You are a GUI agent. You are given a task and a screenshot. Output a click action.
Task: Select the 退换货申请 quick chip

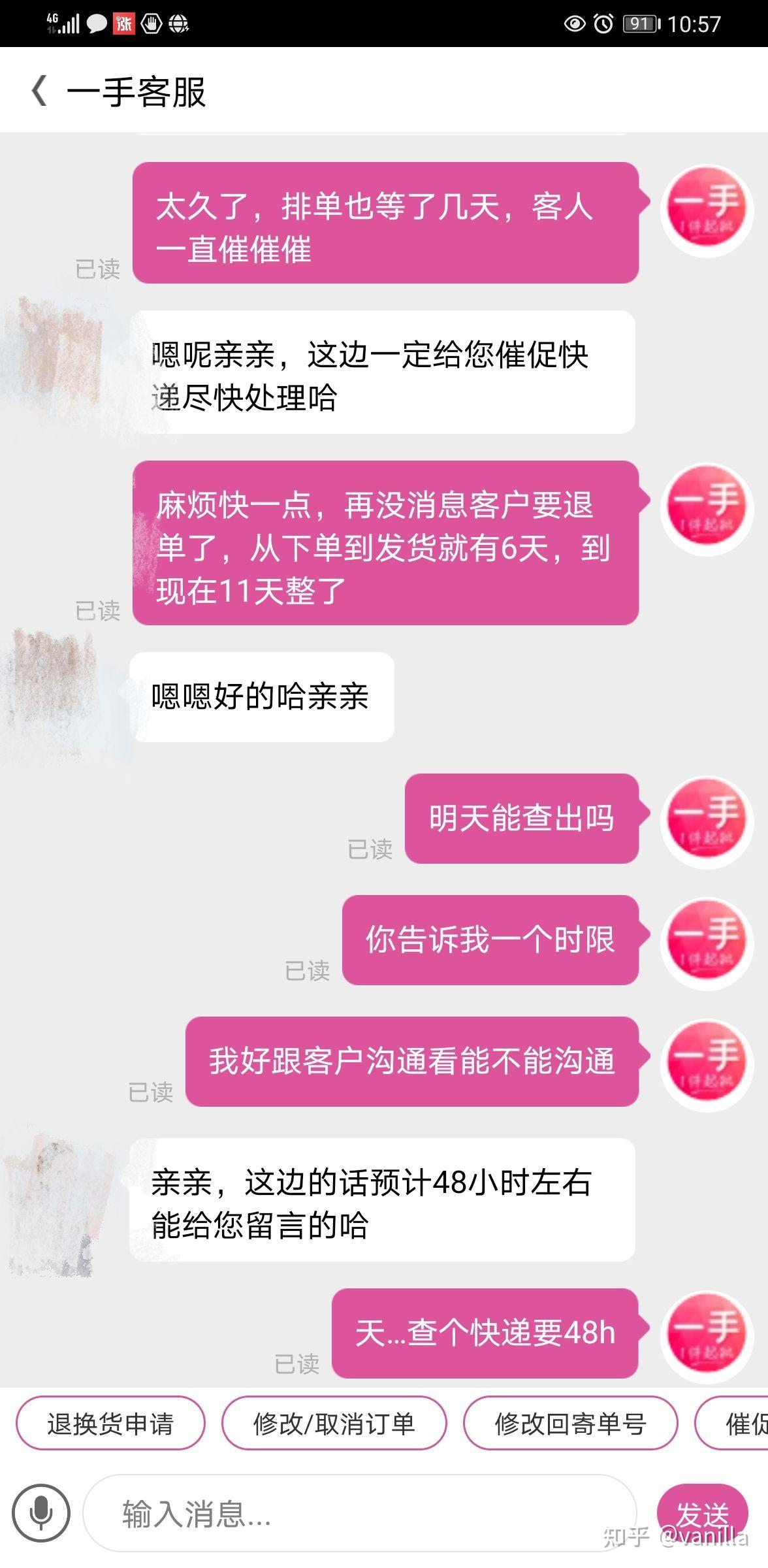110,1423
